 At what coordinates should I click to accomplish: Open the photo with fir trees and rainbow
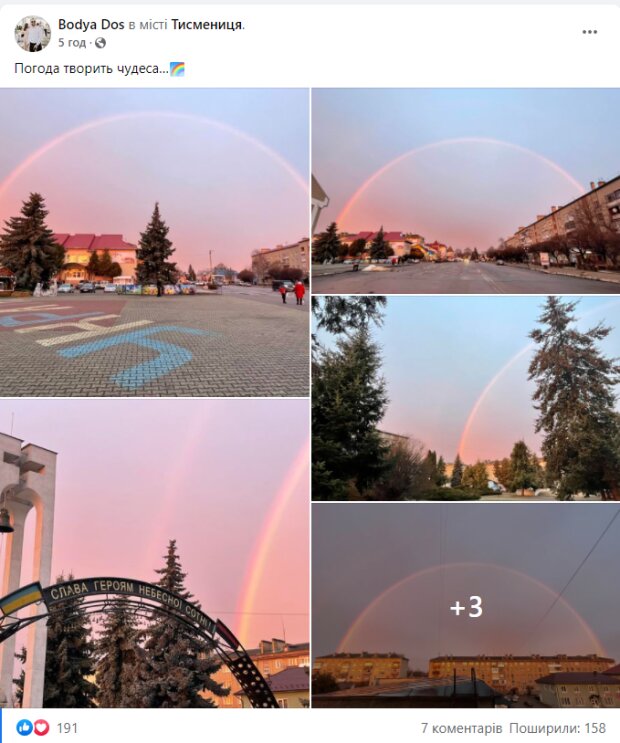pyautogui.click(x=465, y=397)
